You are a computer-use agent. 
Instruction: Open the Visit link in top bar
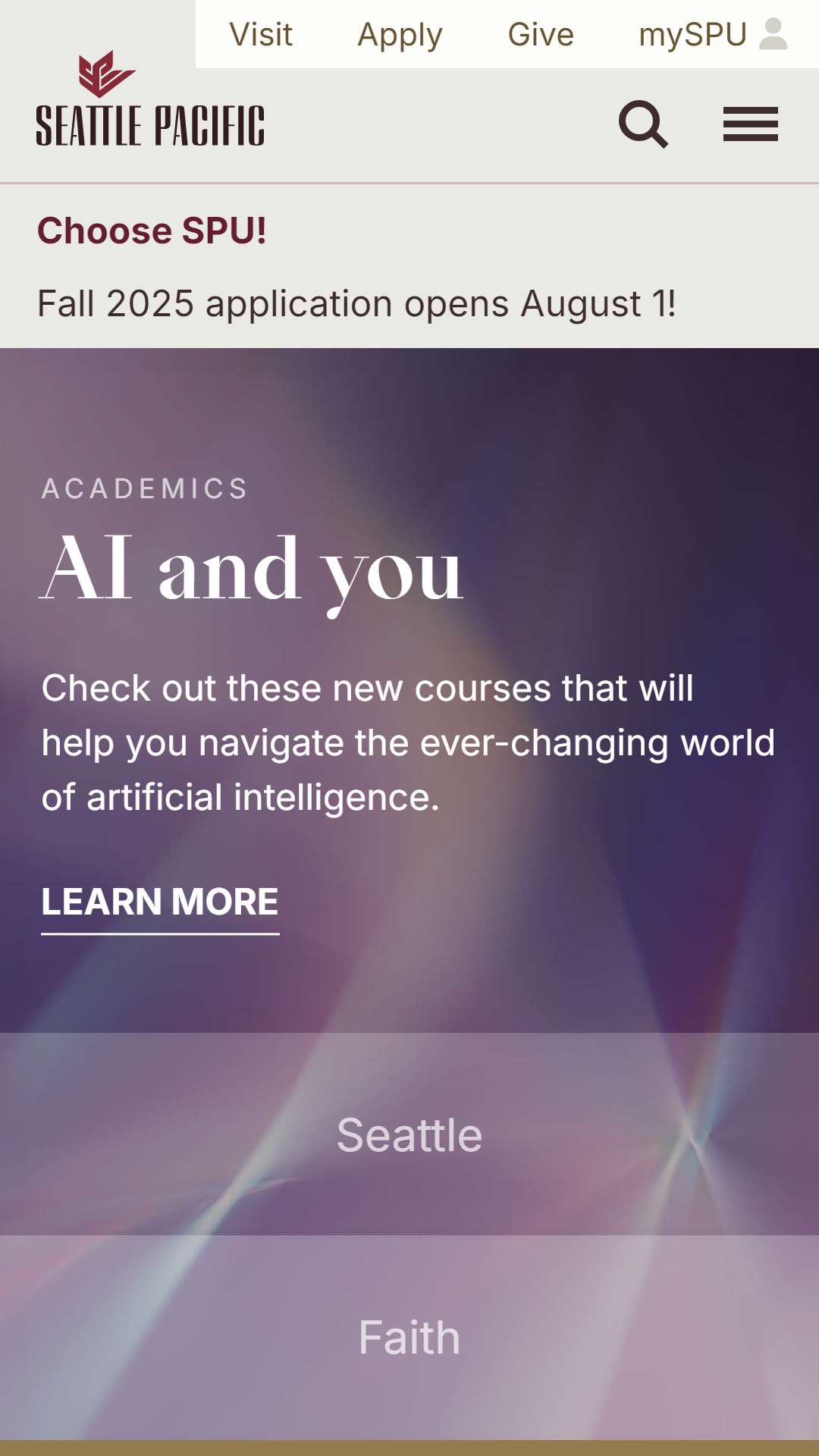(x=261, y=35)
